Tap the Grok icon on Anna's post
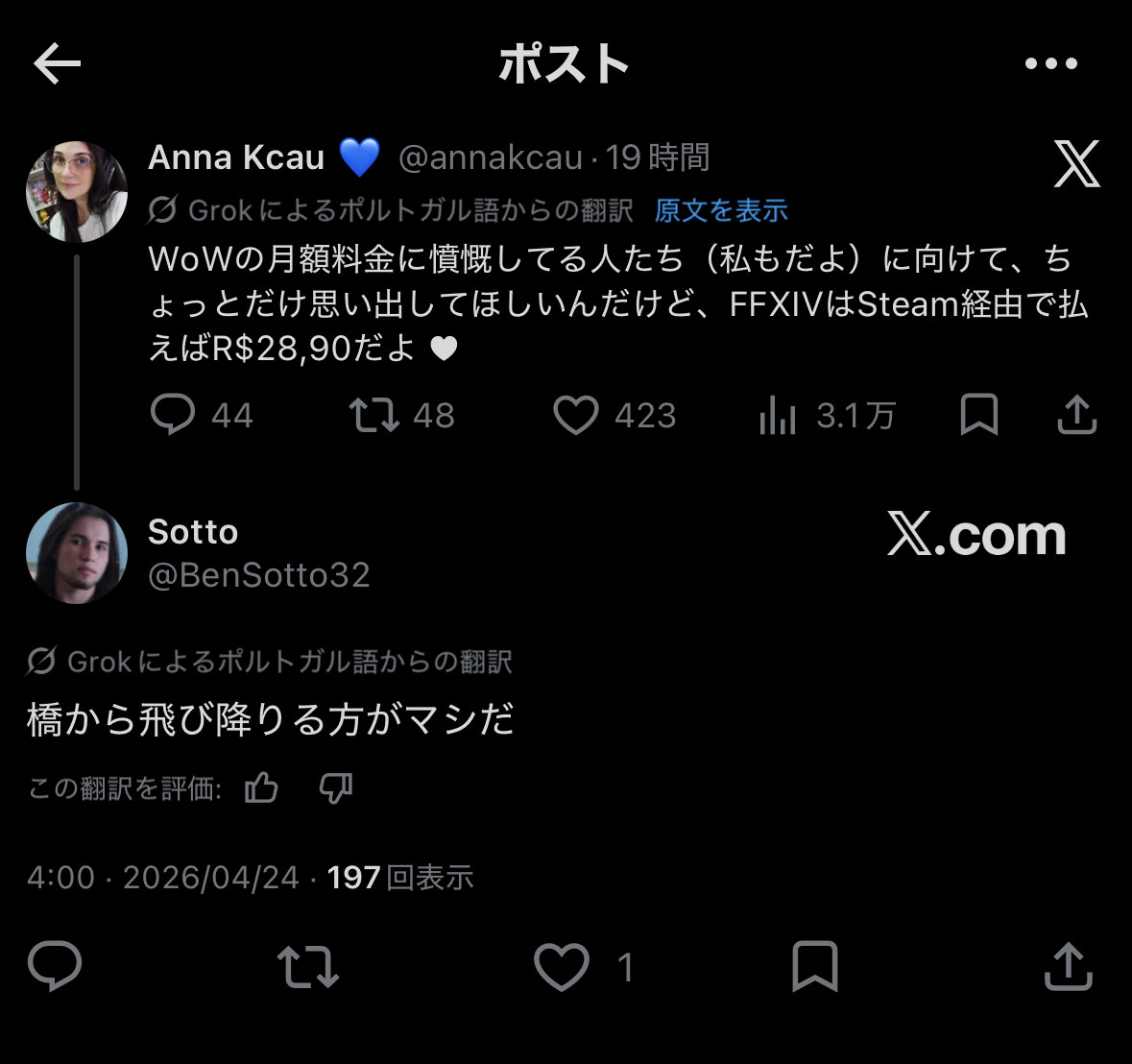The image size is (1132, 1064). pos(162,210)
